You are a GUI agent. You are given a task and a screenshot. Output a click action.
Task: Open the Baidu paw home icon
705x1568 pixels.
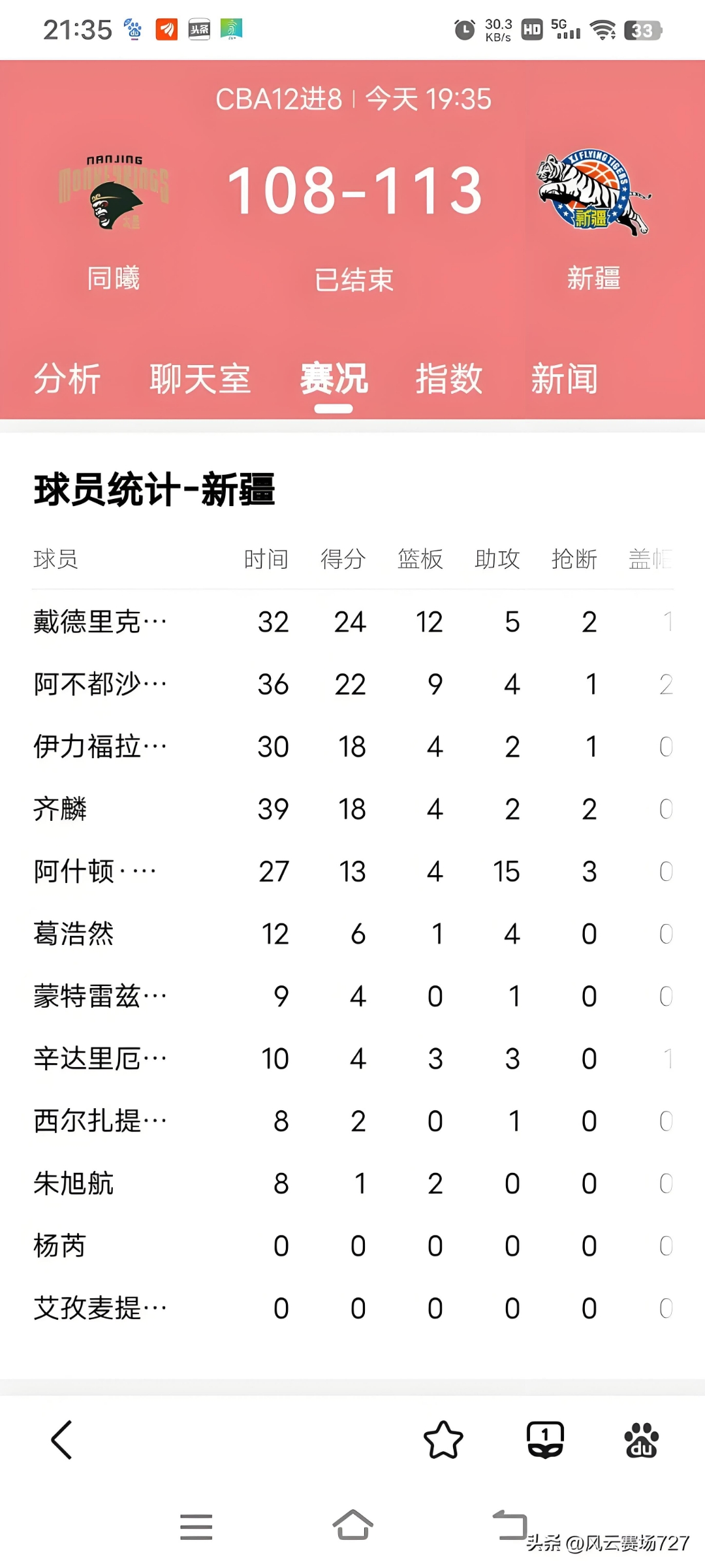(641, 1440)
